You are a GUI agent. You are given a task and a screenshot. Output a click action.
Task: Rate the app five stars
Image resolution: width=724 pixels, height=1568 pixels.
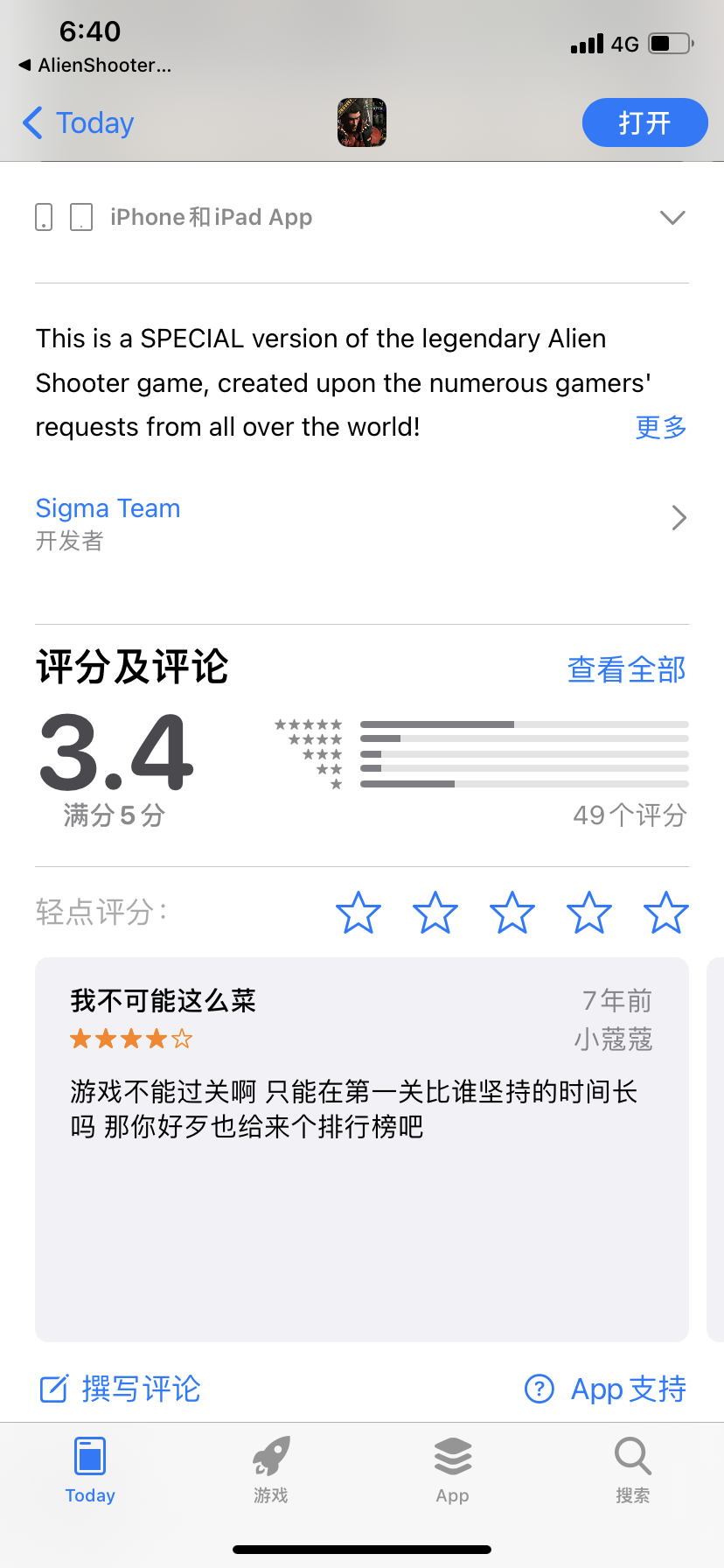[x=665, y=913]
